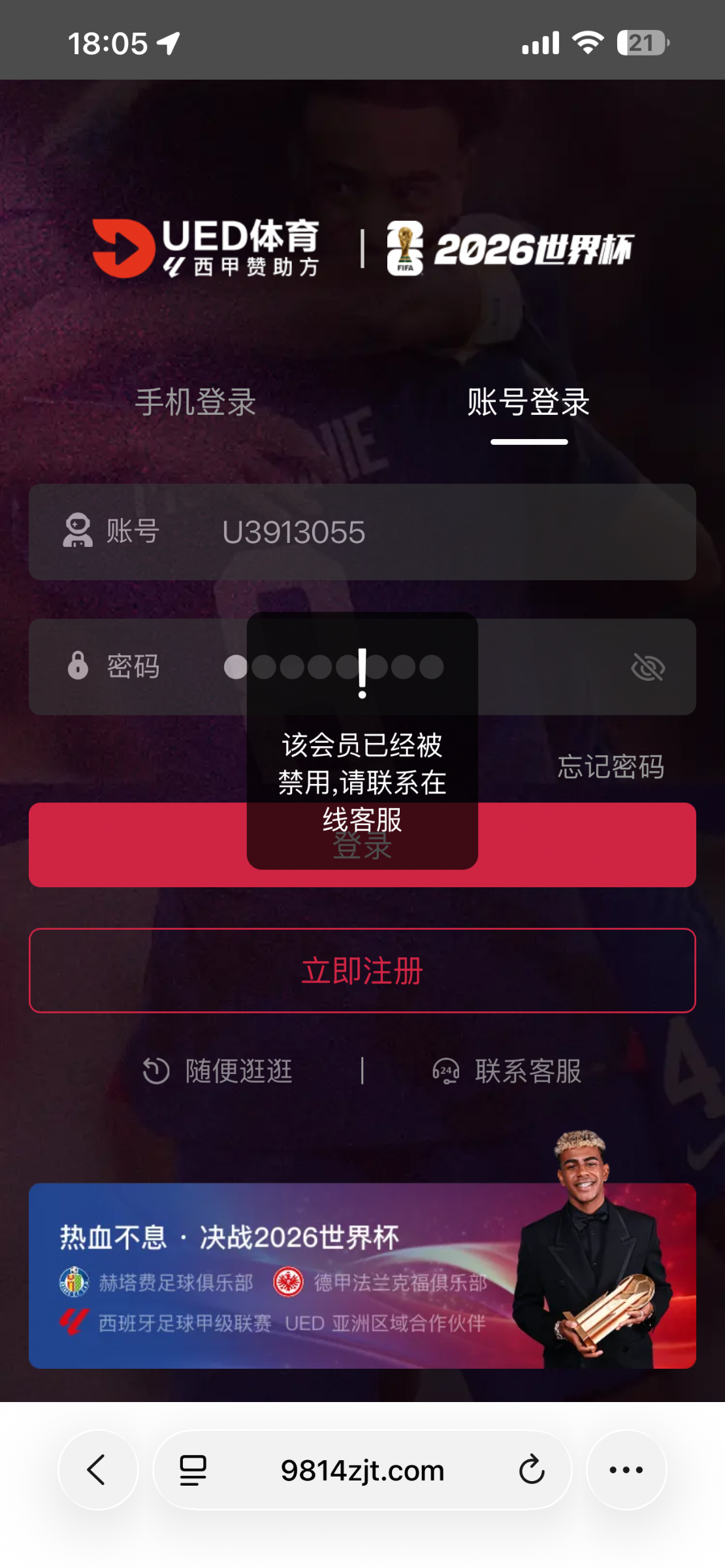Open the page menu icon in address bar
Image resolution: width=725 pixels, height=1568 pixels.
(193, 1470)
